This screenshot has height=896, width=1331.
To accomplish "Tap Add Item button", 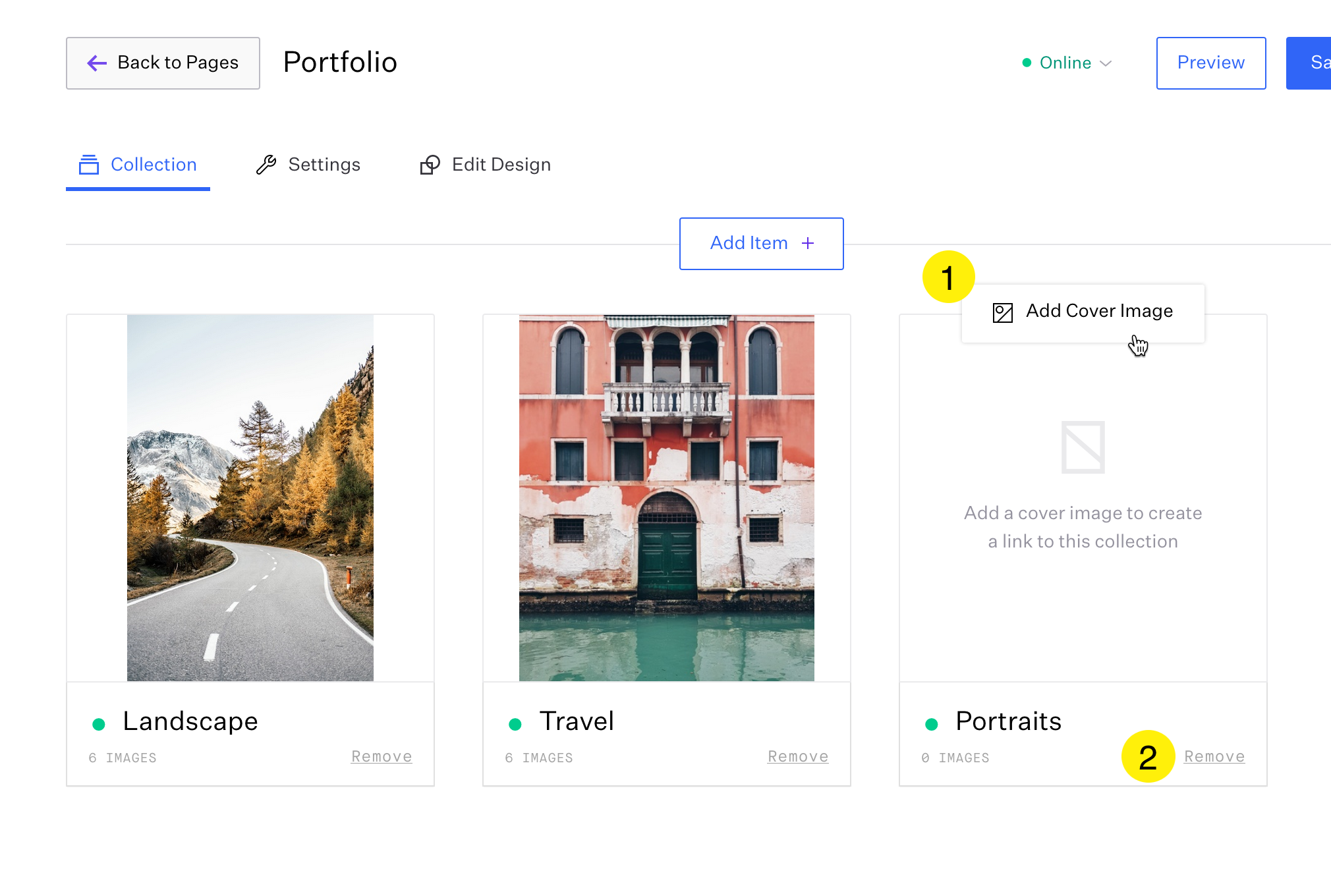I will pyautogui.click(x=761, y=243).
